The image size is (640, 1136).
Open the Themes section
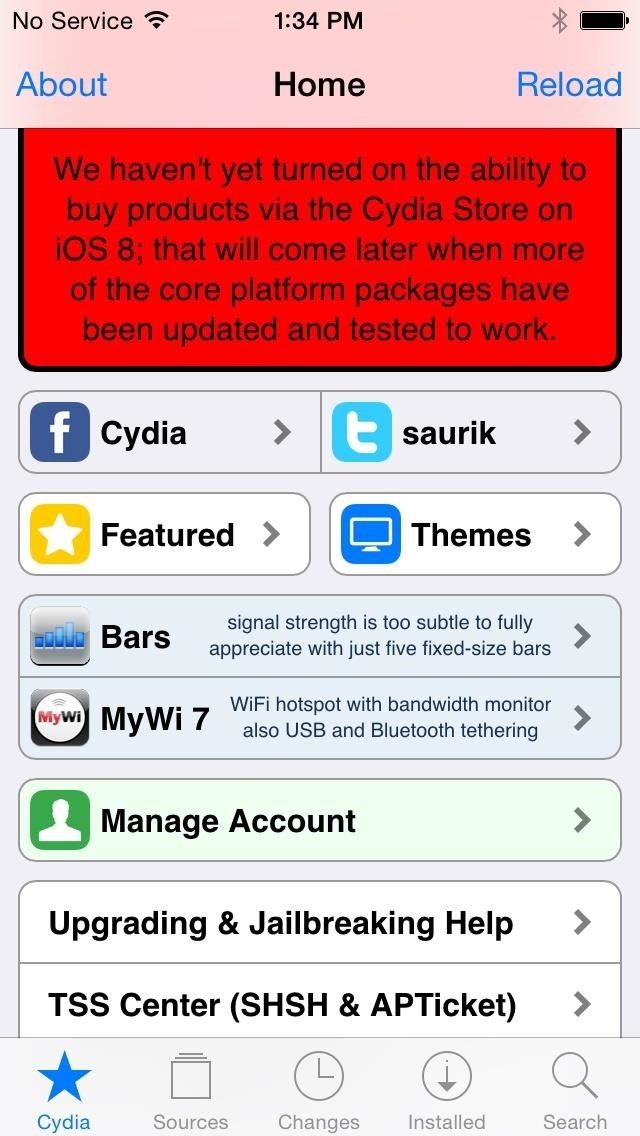point(475,534)
